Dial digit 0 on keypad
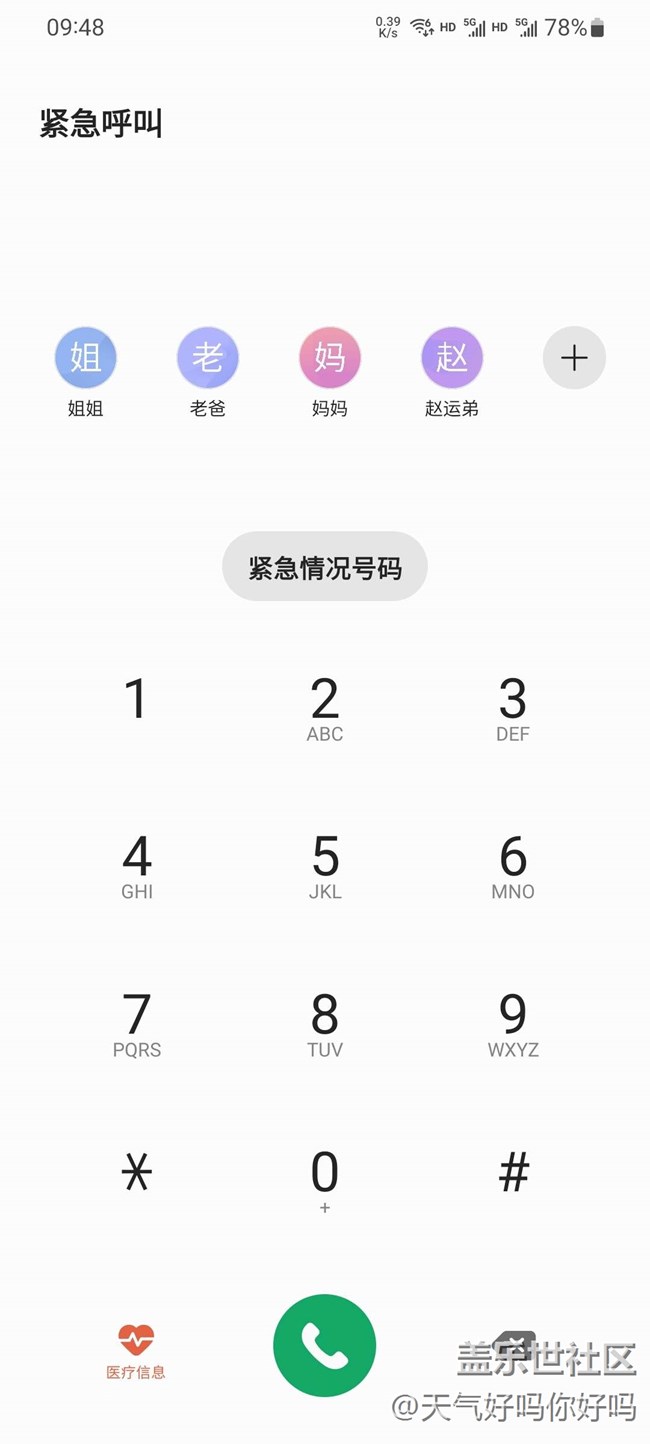The image size is (650, 1444). pos(325,1180)
